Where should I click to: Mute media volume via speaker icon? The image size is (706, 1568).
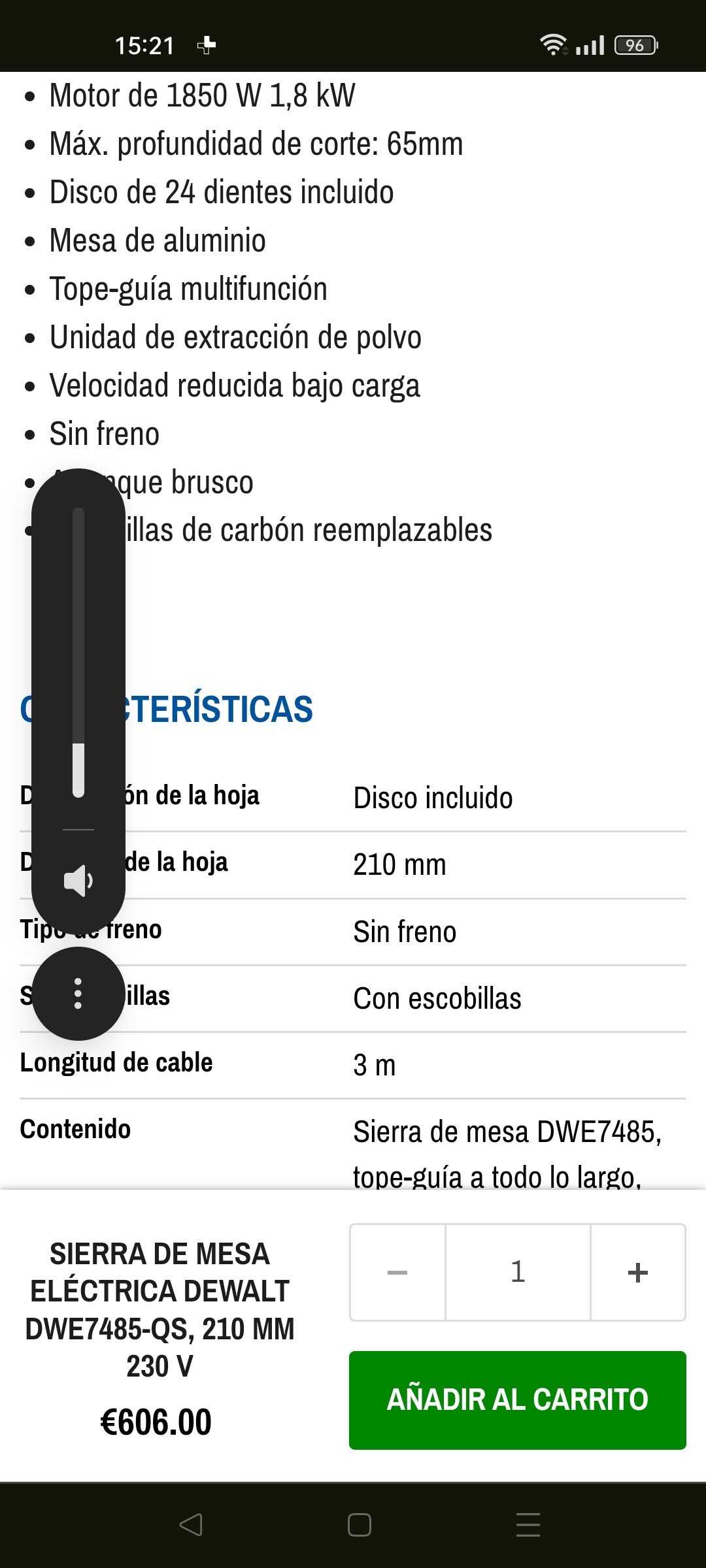point(78,881)
